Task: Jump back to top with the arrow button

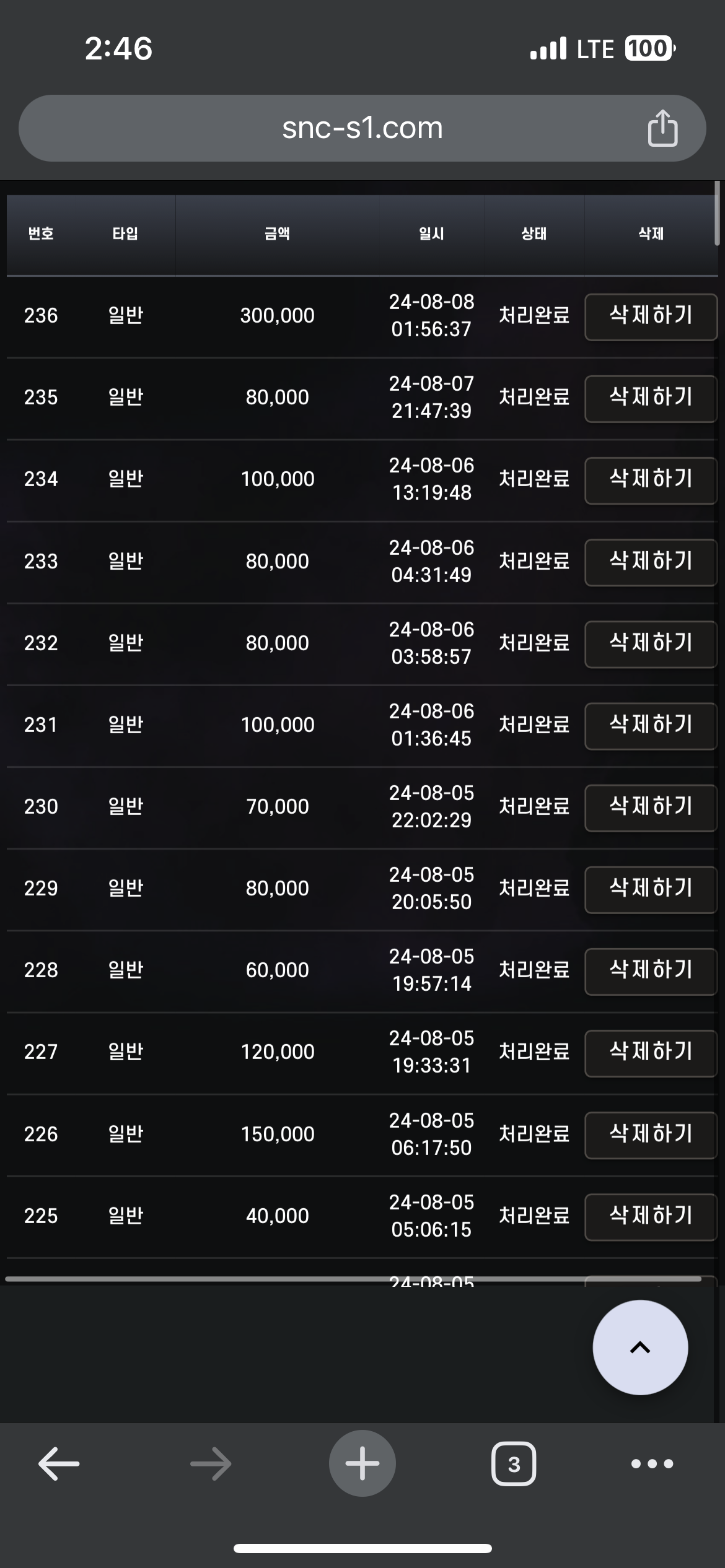Action: tap(640, 1348)
